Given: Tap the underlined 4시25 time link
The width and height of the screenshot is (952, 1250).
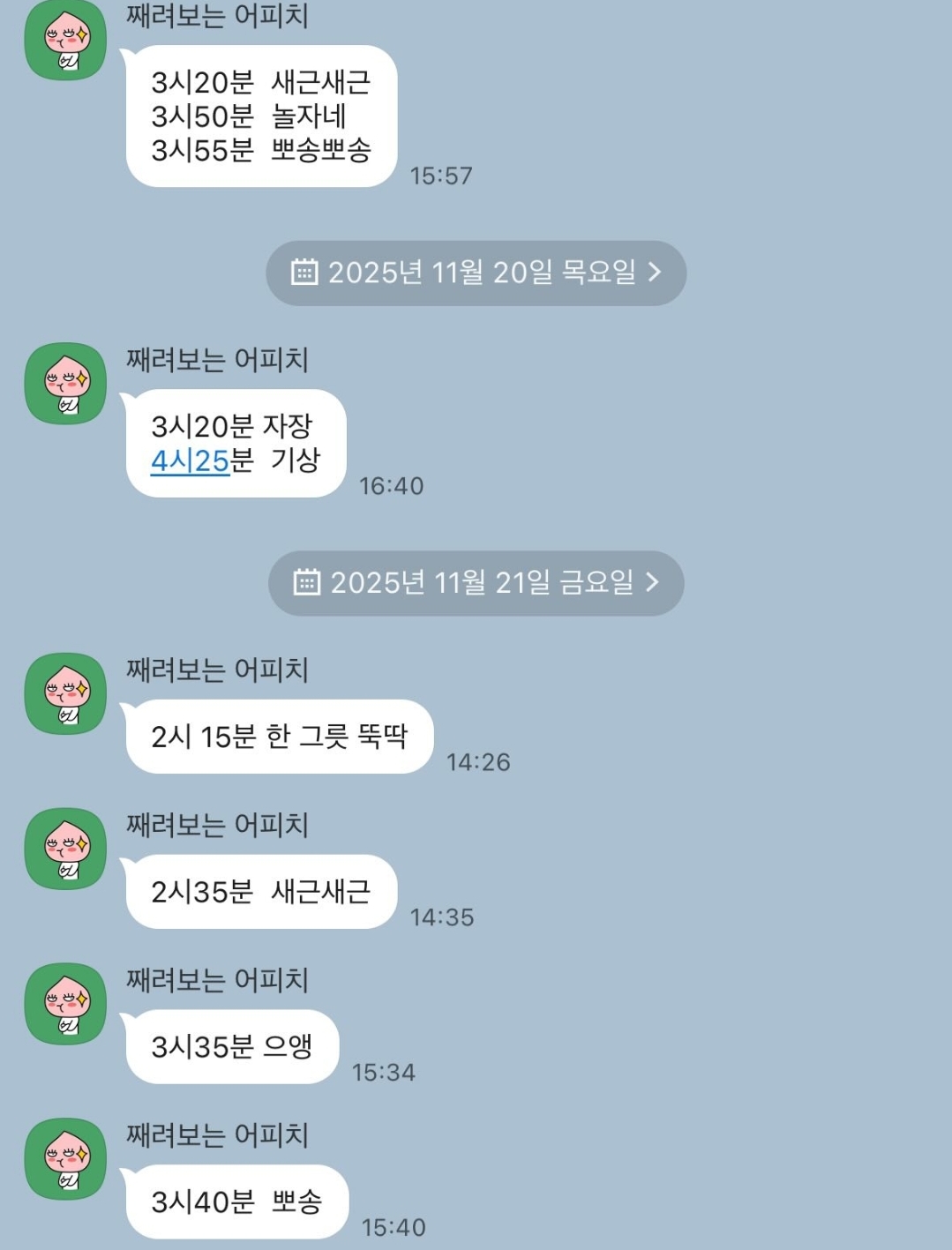Looking at the screenshot, I should (x=190, y=460).
